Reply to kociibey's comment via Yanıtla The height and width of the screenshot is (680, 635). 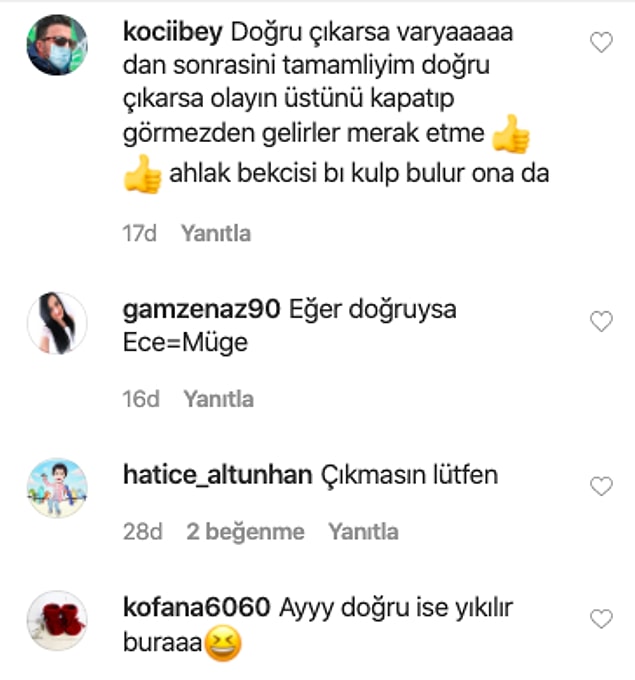(x=215, y=234)
